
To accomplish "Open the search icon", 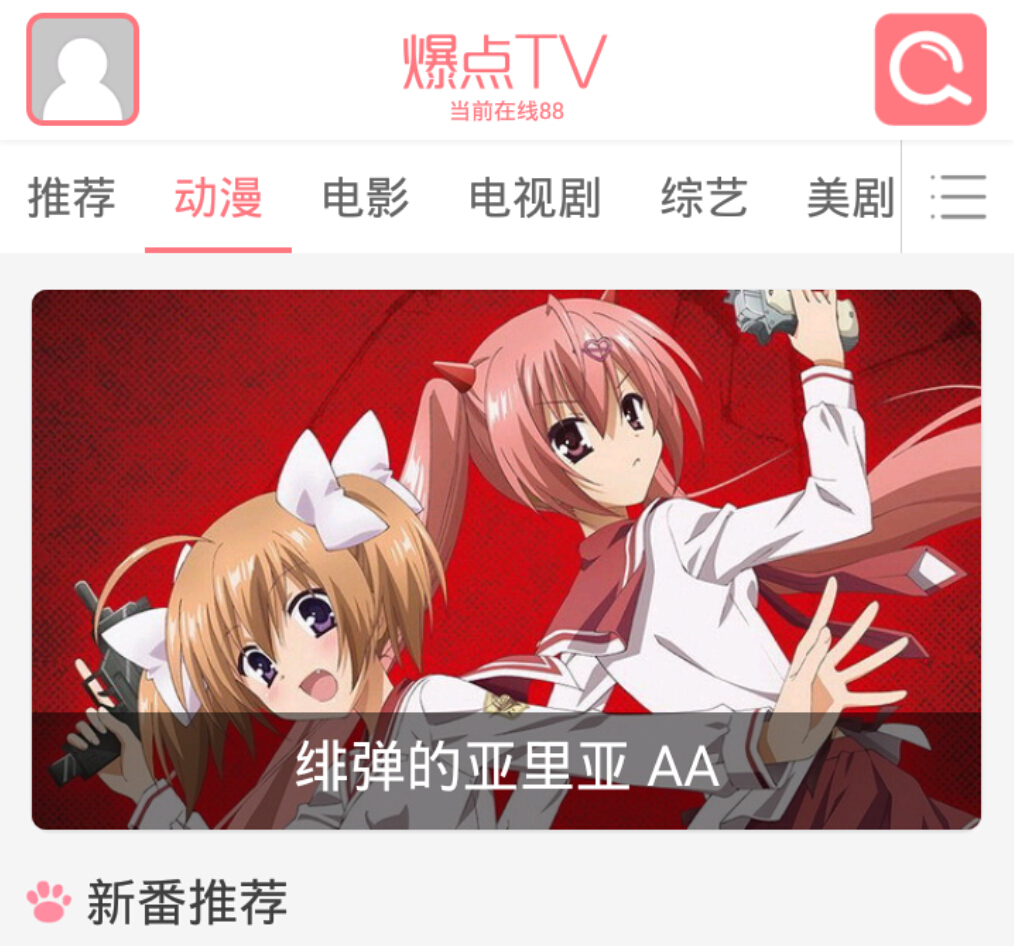I will pyautogui.click(x=930, y=70).
